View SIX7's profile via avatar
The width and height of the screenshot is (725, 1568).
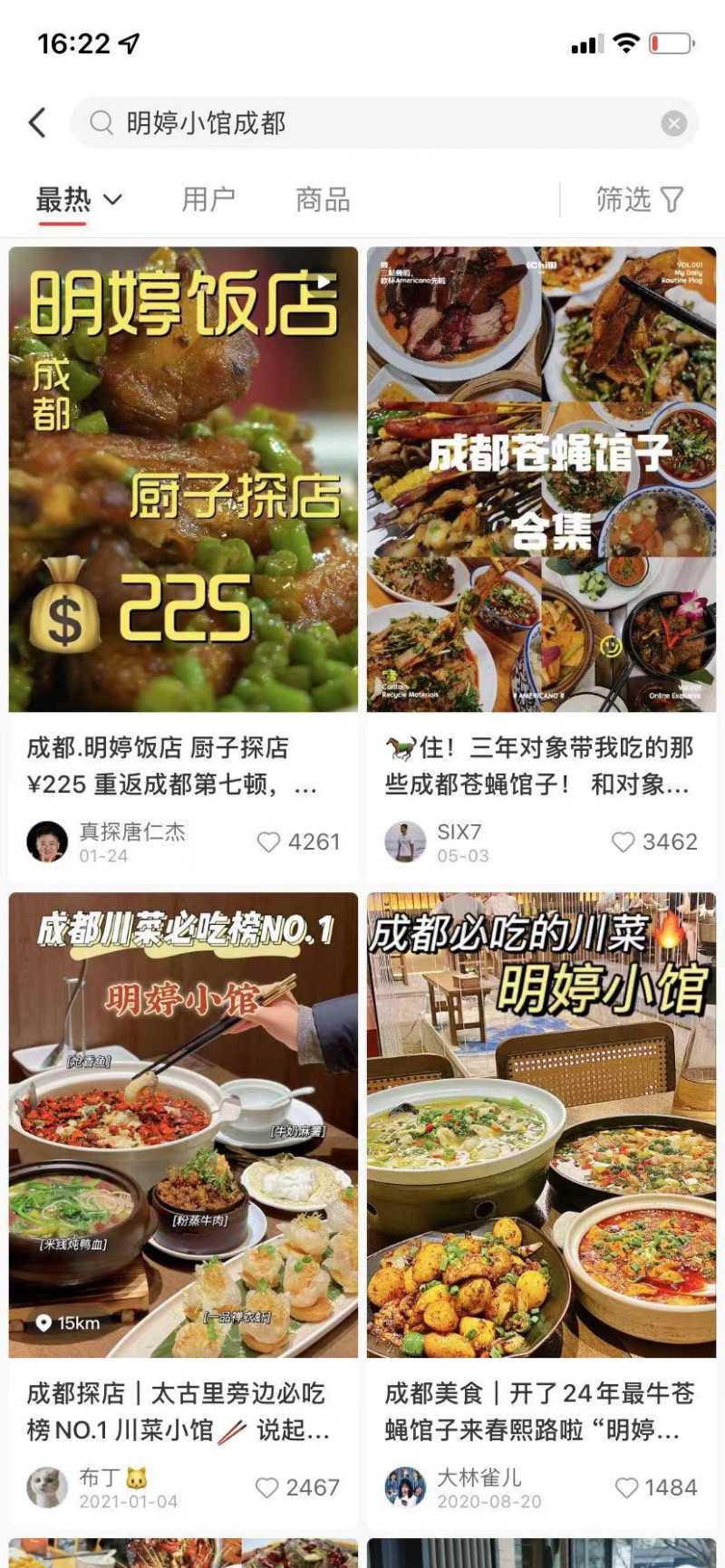coord(405,842)
